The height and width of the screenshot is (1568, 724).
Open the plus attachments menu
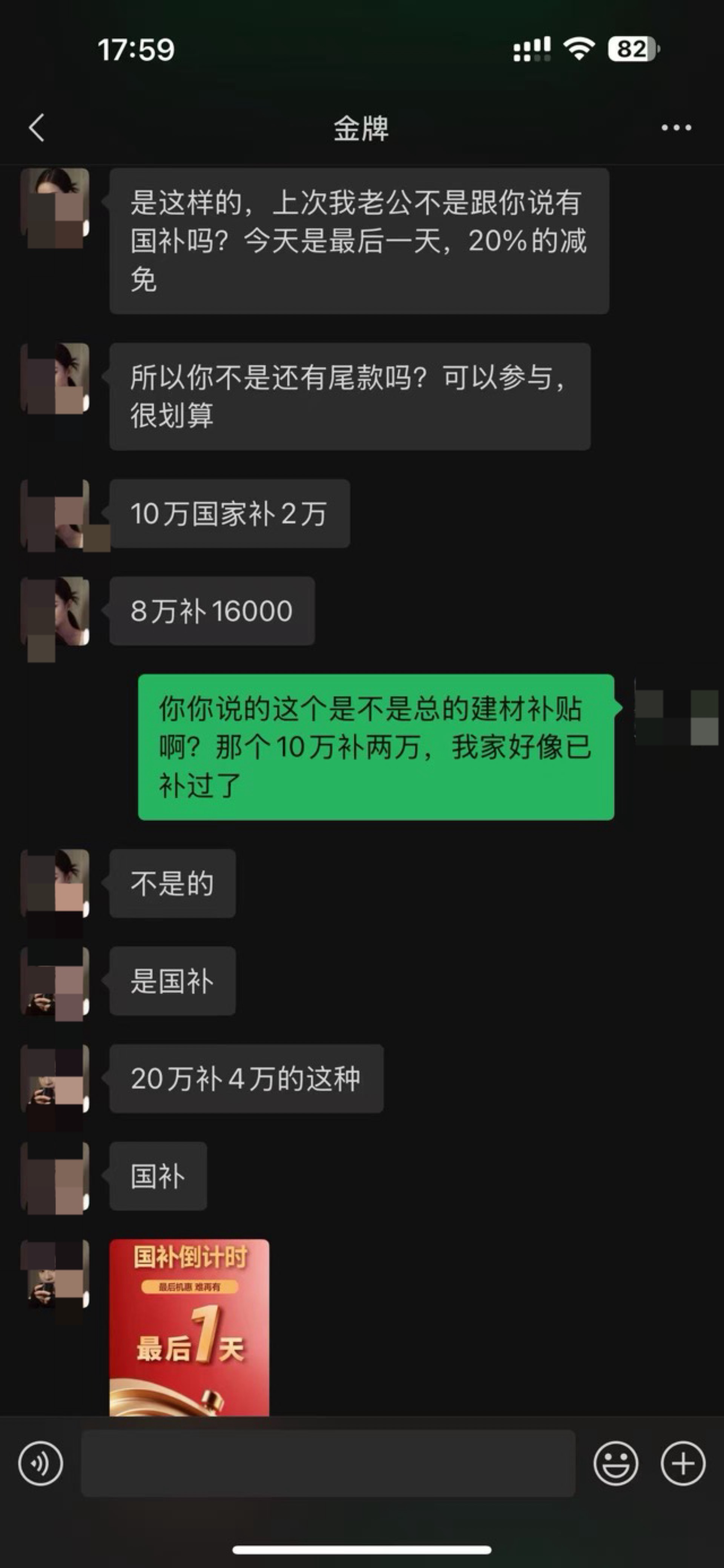683,1463
